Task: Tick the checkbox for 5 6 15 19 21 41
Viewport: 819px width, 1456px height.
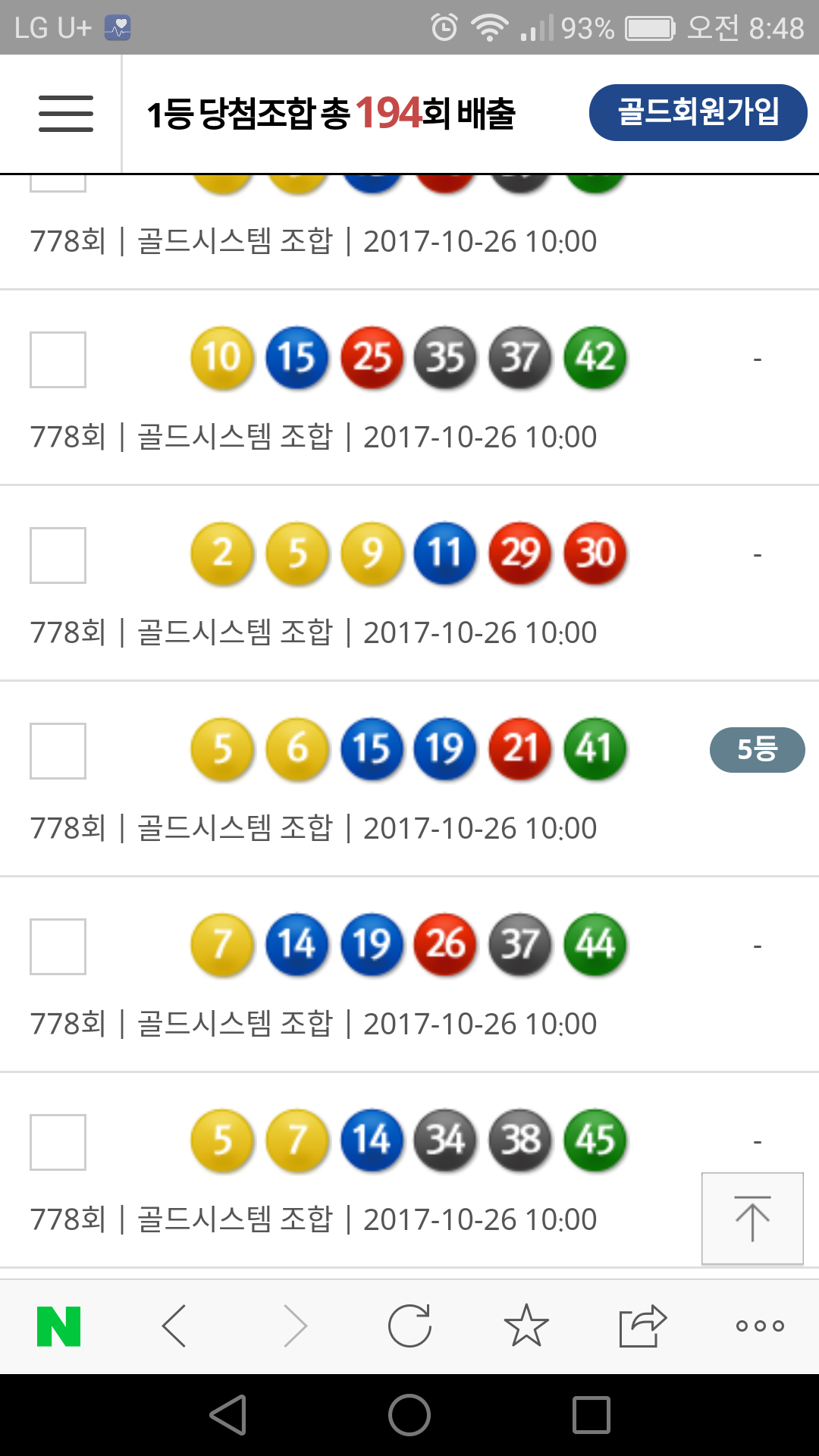Action: point(58,751)
